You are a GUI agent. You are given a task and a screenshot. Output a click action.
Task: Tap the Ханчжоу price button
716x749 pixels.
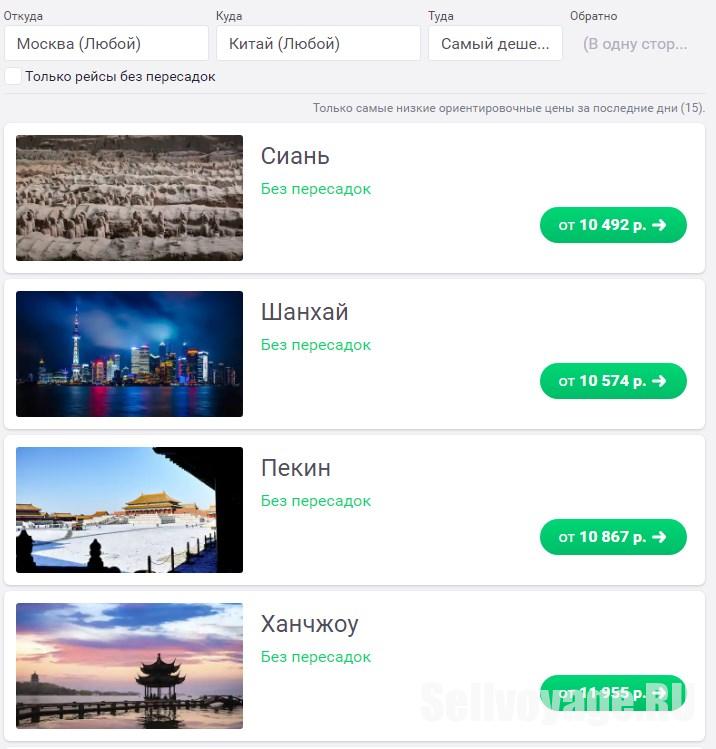click(x=613, y=692)
